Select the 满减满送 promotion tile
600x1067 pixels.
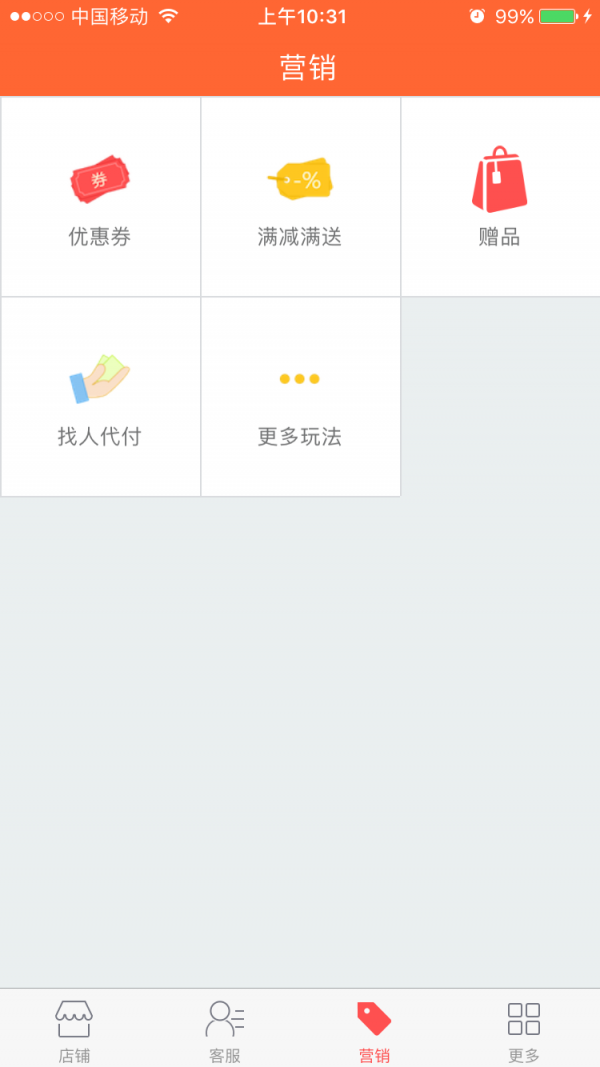(300, 197)
